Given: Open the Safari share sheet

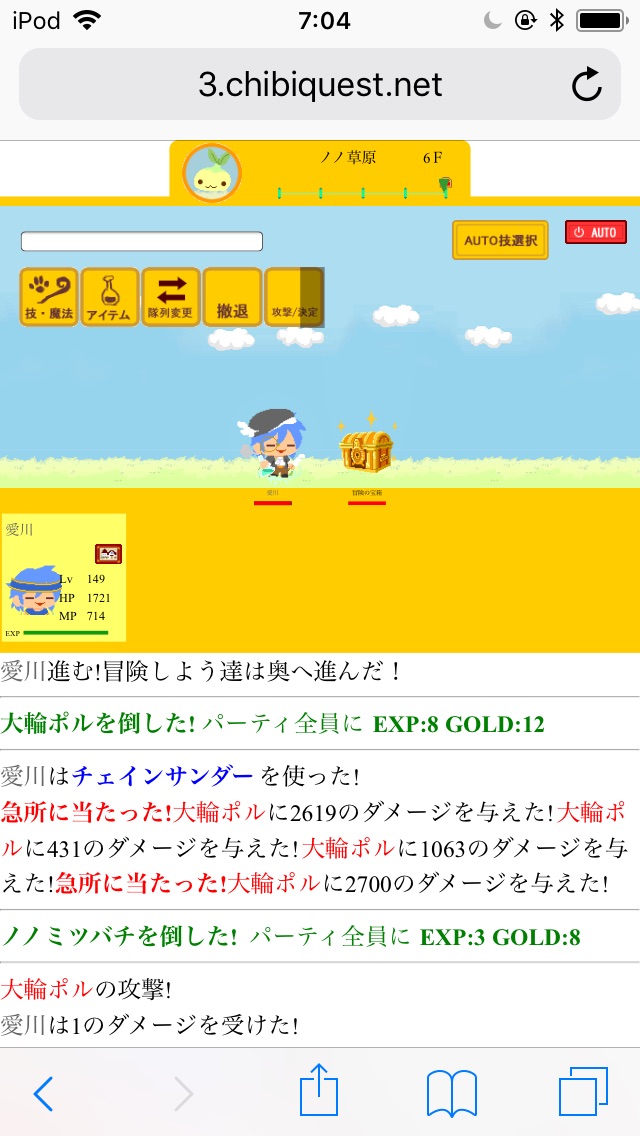Looking at the screenshot, I should pos(319,1090).
